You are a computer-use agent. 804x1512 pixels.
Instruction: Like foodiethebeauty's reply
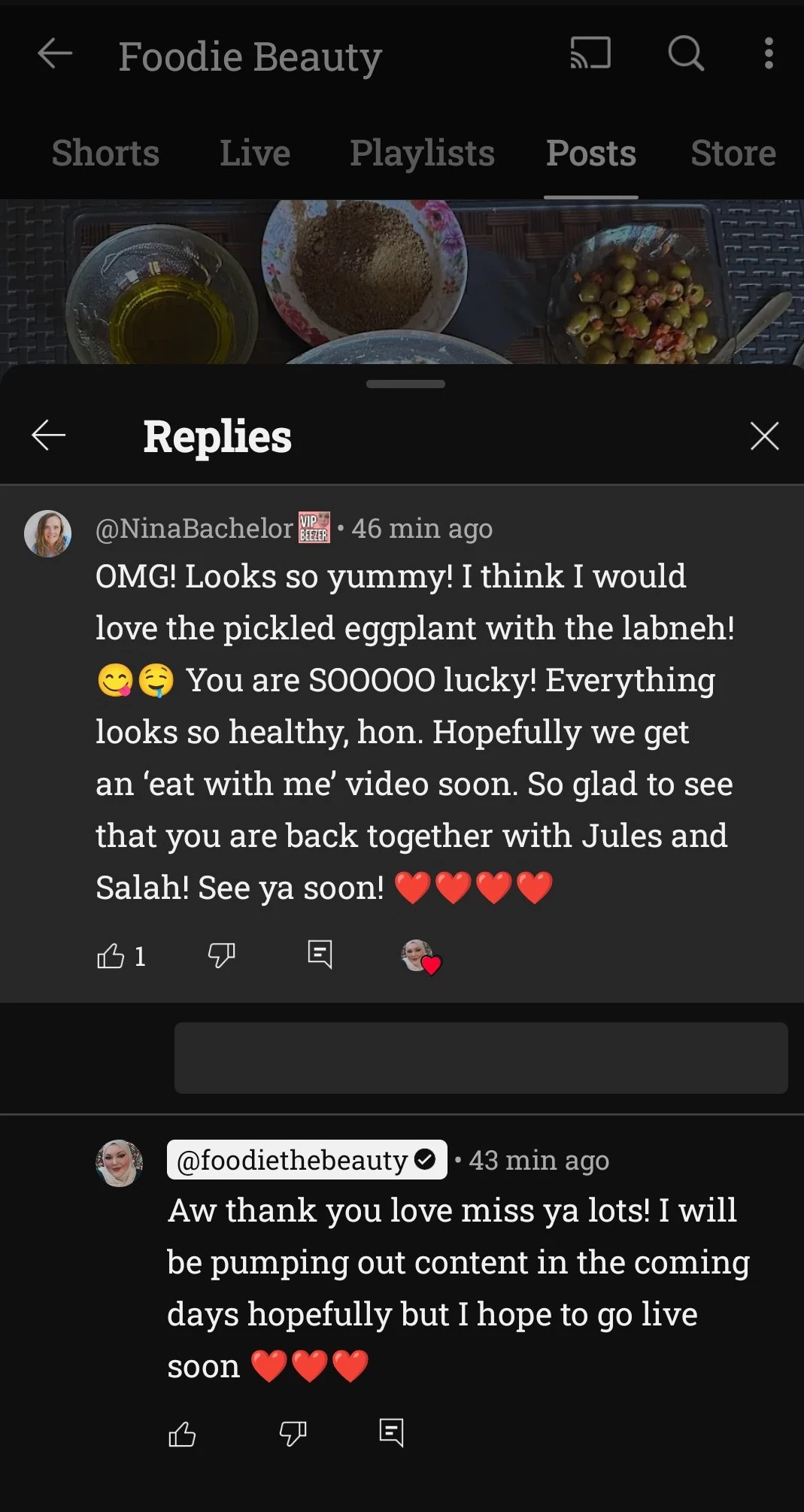182,1435
